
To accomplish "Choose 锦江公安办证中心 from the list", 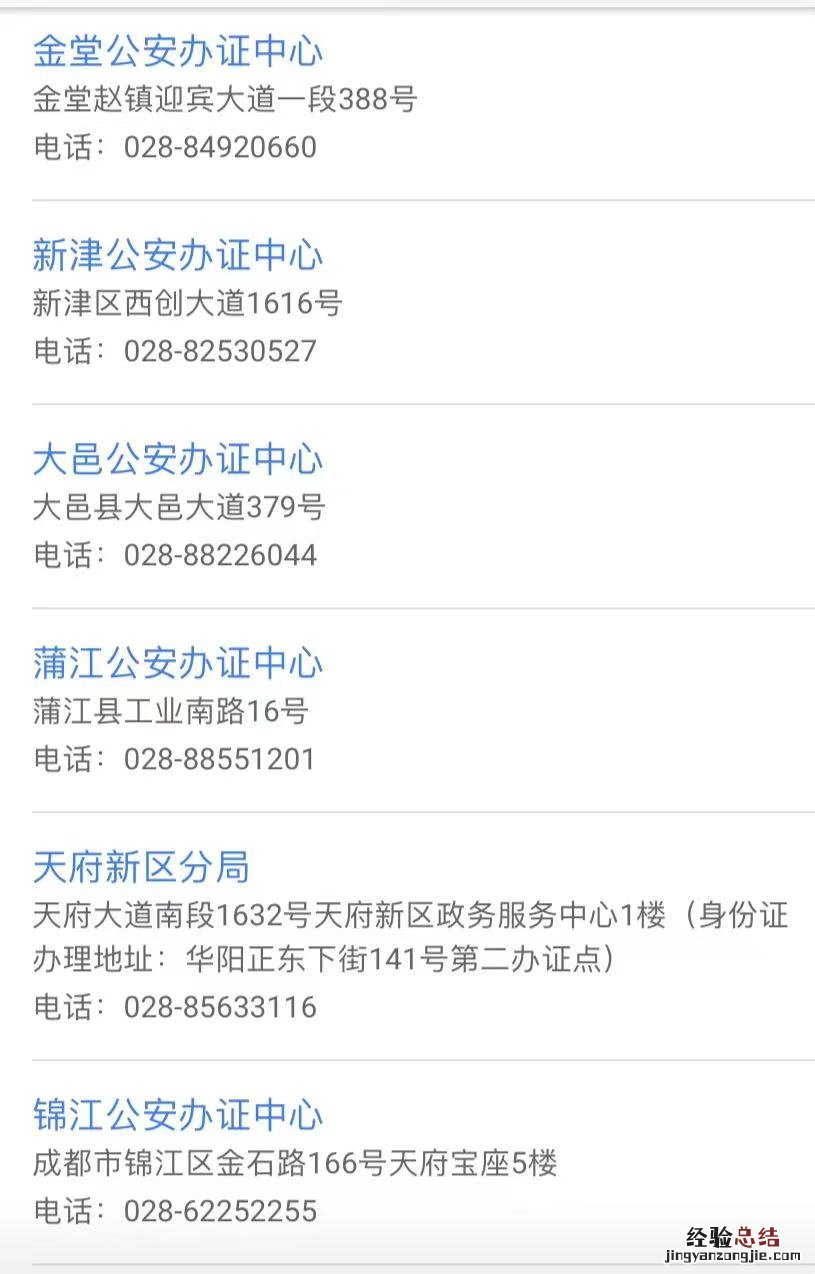I will pyautogui.click(x=178, y=1115).
